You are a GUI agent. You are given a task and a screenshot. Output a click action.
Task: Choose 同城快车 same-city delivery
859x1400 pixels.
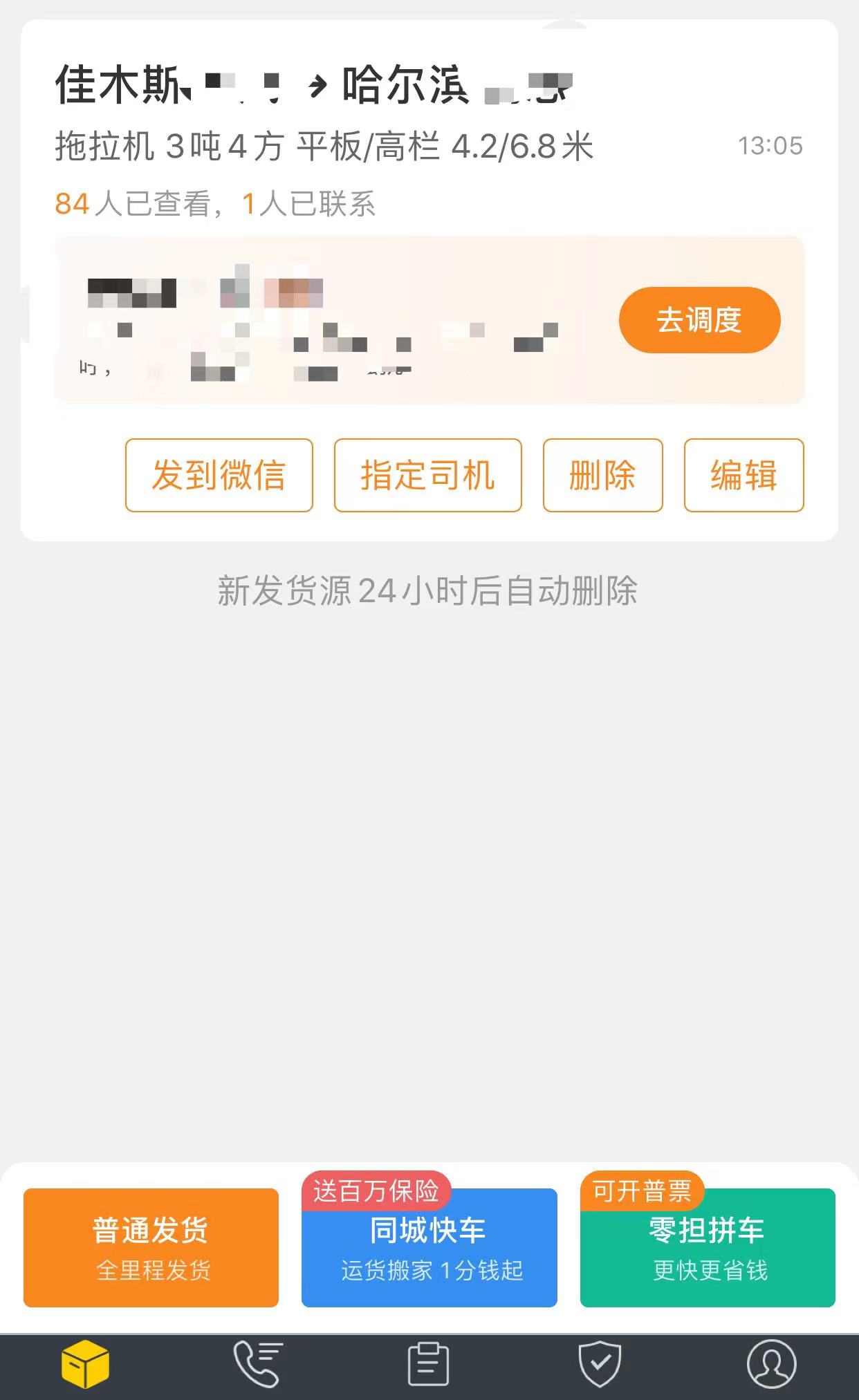[429, 1249]
